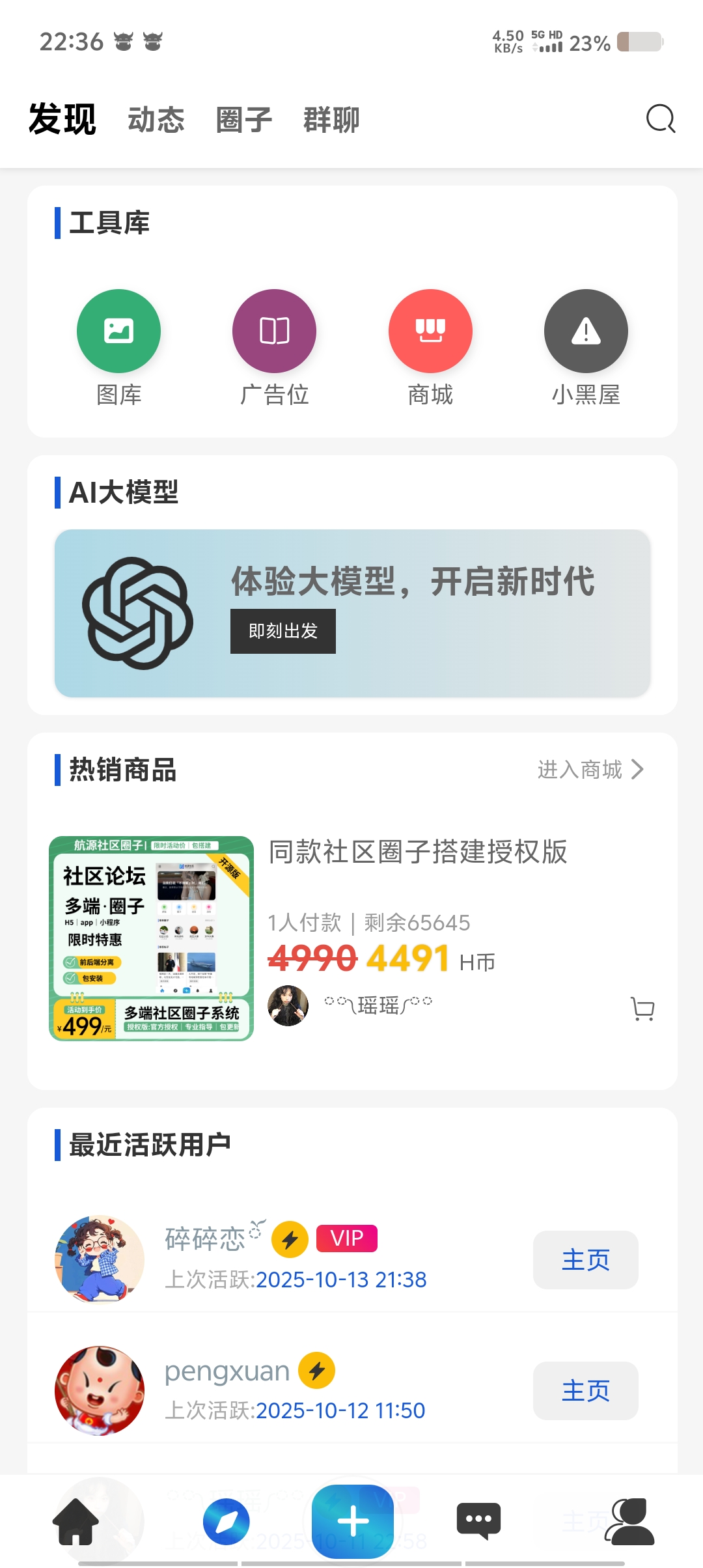This screenshot has height=1568, width=703.
Task: Open the messages tab in bottom bar
Action: (478, 1522)
